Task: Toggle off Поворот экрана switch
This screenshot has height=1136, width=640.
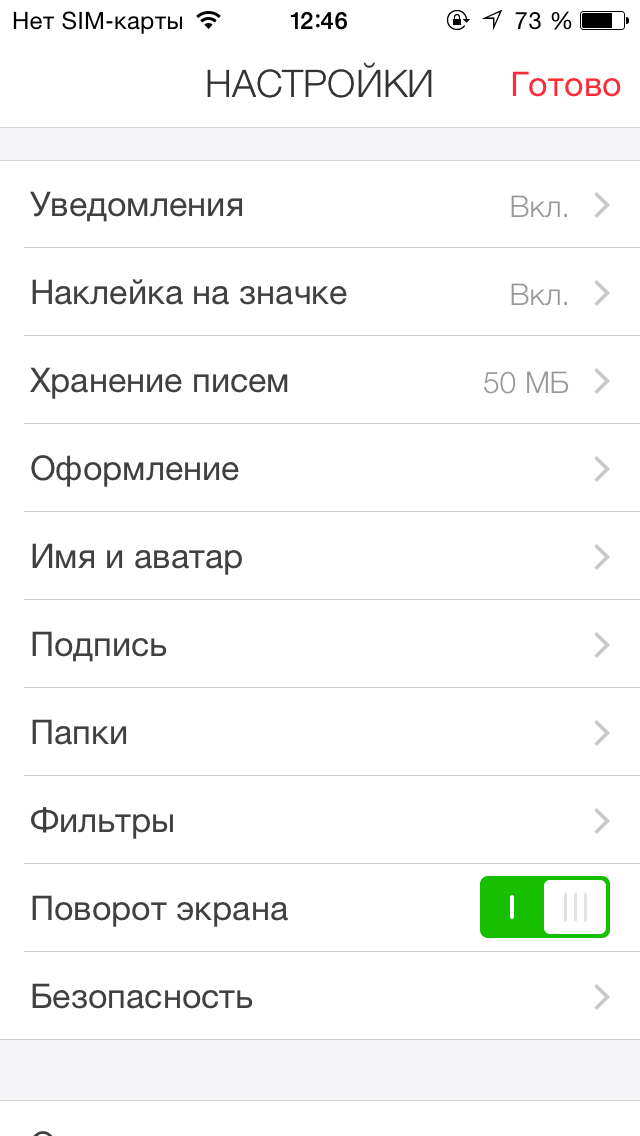Action: pos(544,907)
